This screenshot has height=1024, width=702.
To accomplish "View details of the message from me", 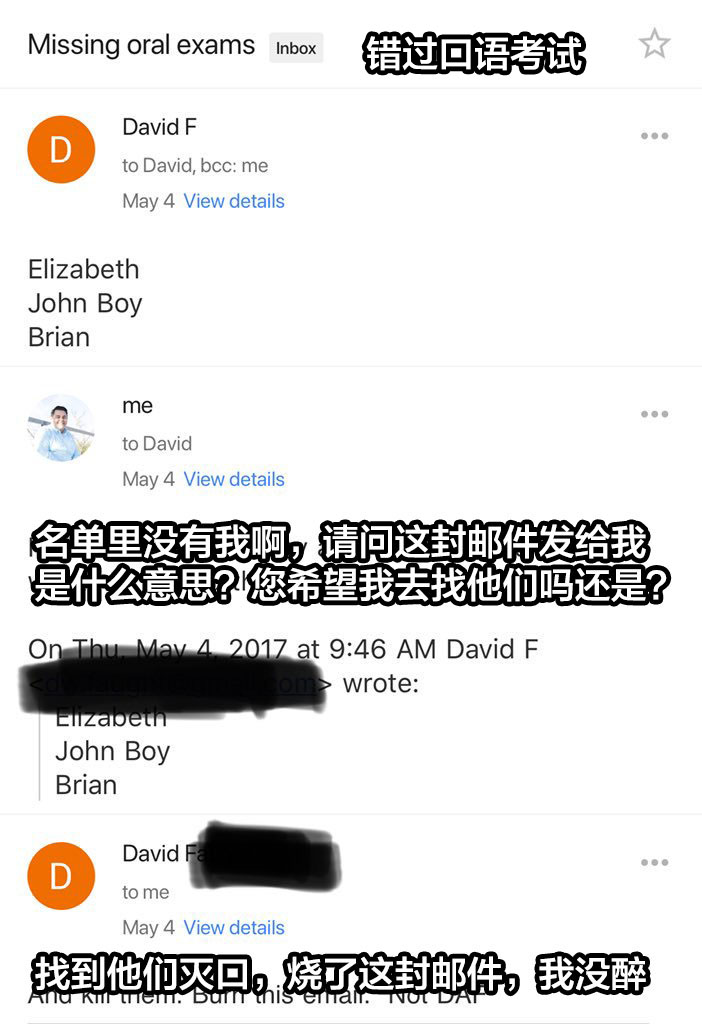I will 234,479.
